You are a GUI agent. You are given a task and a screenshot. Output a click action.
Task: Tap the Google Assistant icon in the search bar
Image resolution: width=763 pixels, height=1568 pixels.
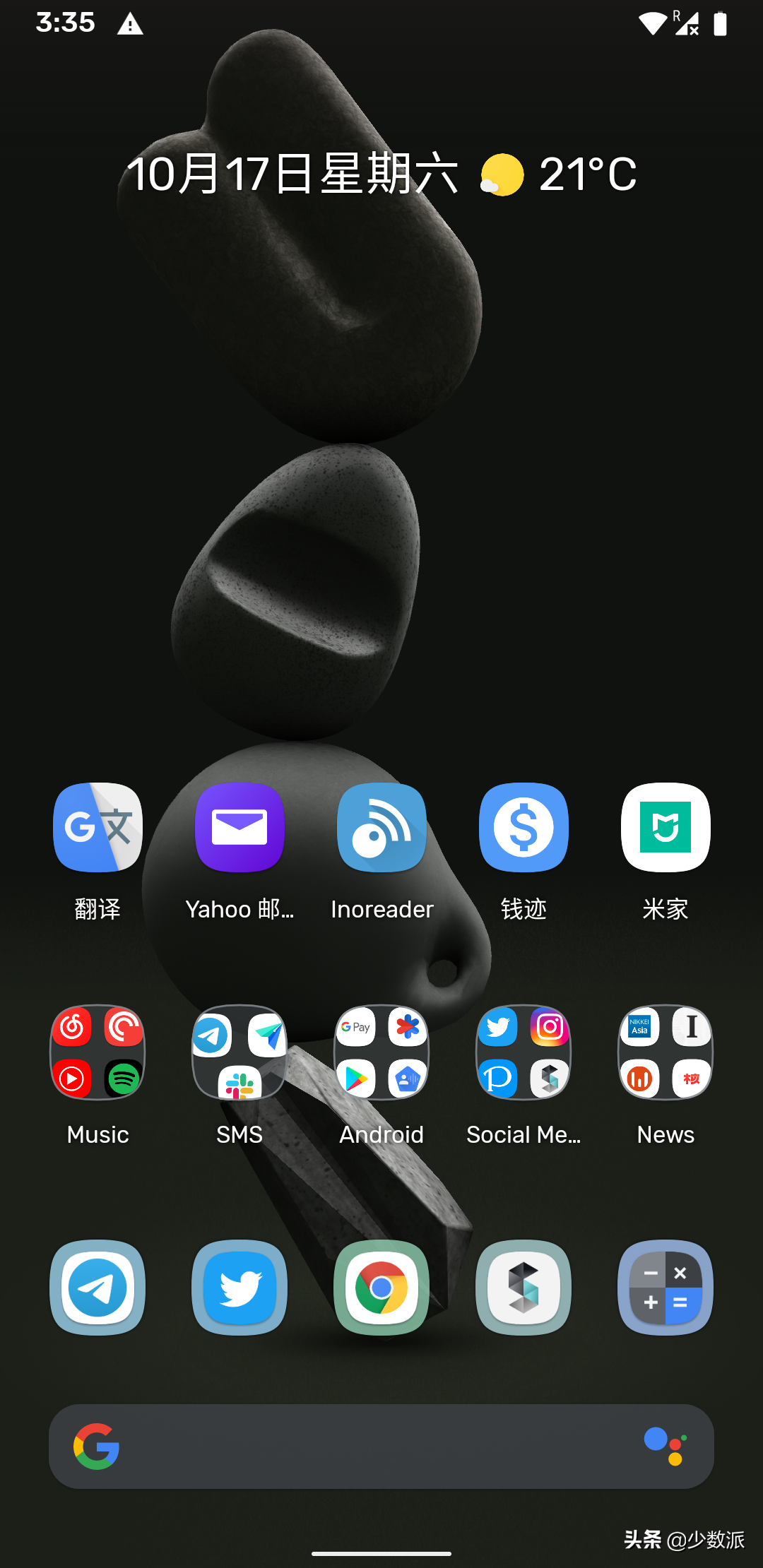point(665,1446)
